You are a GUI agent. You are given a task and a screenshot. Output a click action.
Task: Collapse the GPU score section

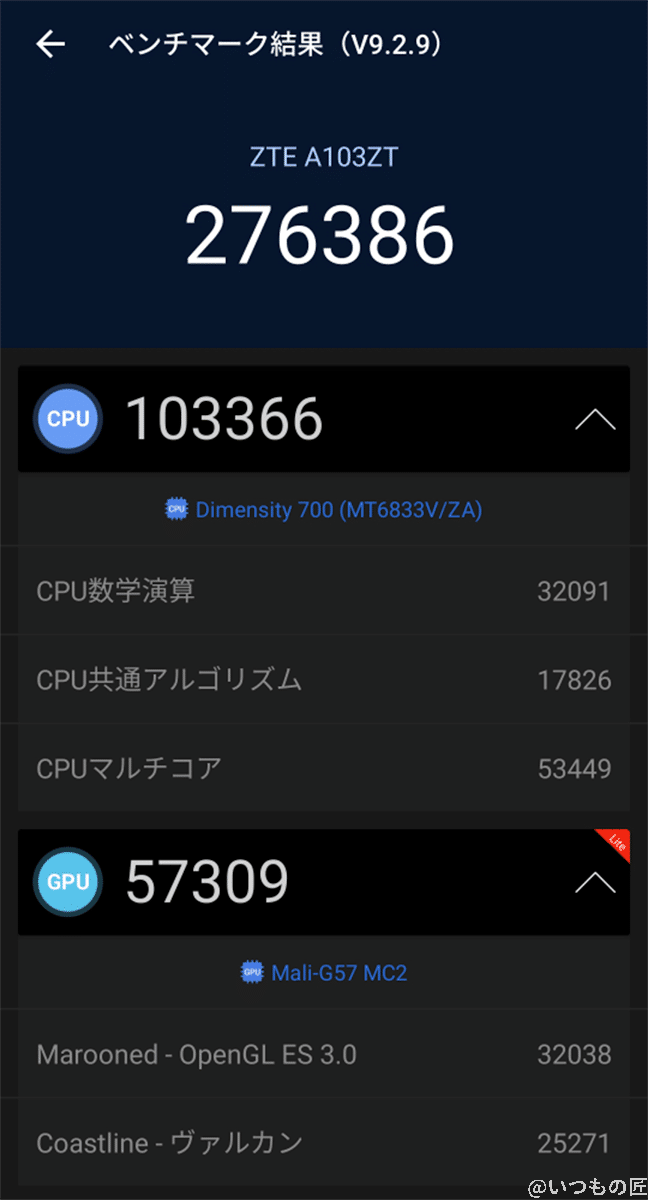(x=595, y=882)
